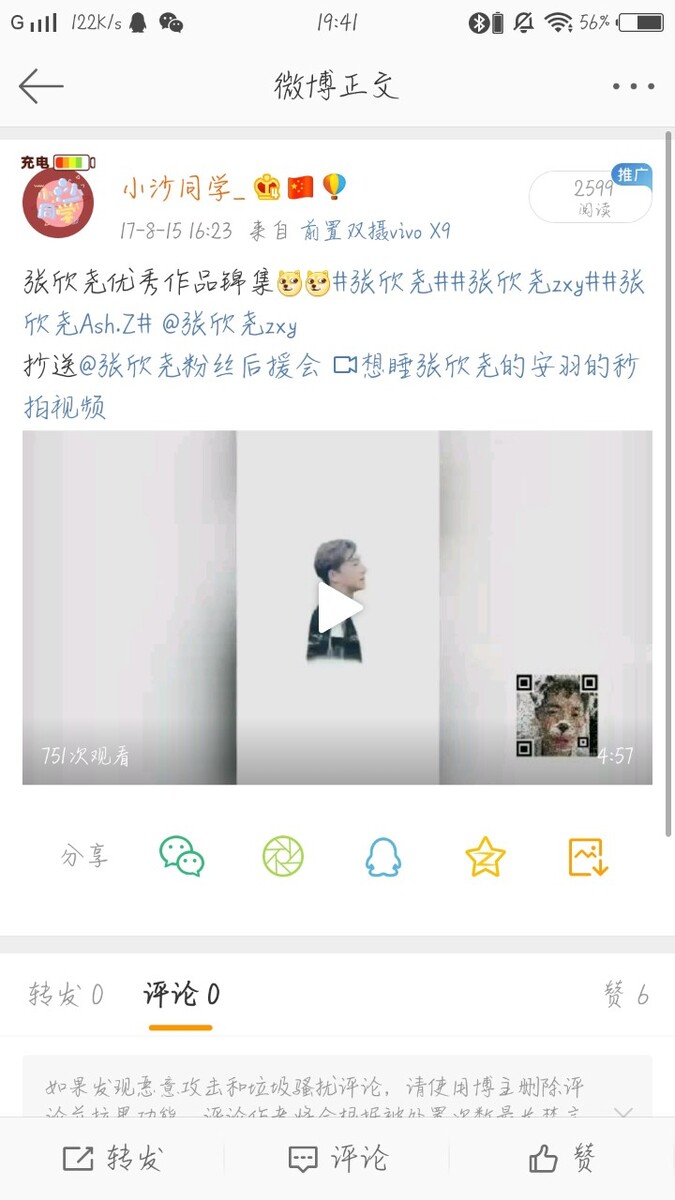Go back using the top arrow

pos(41,86)
